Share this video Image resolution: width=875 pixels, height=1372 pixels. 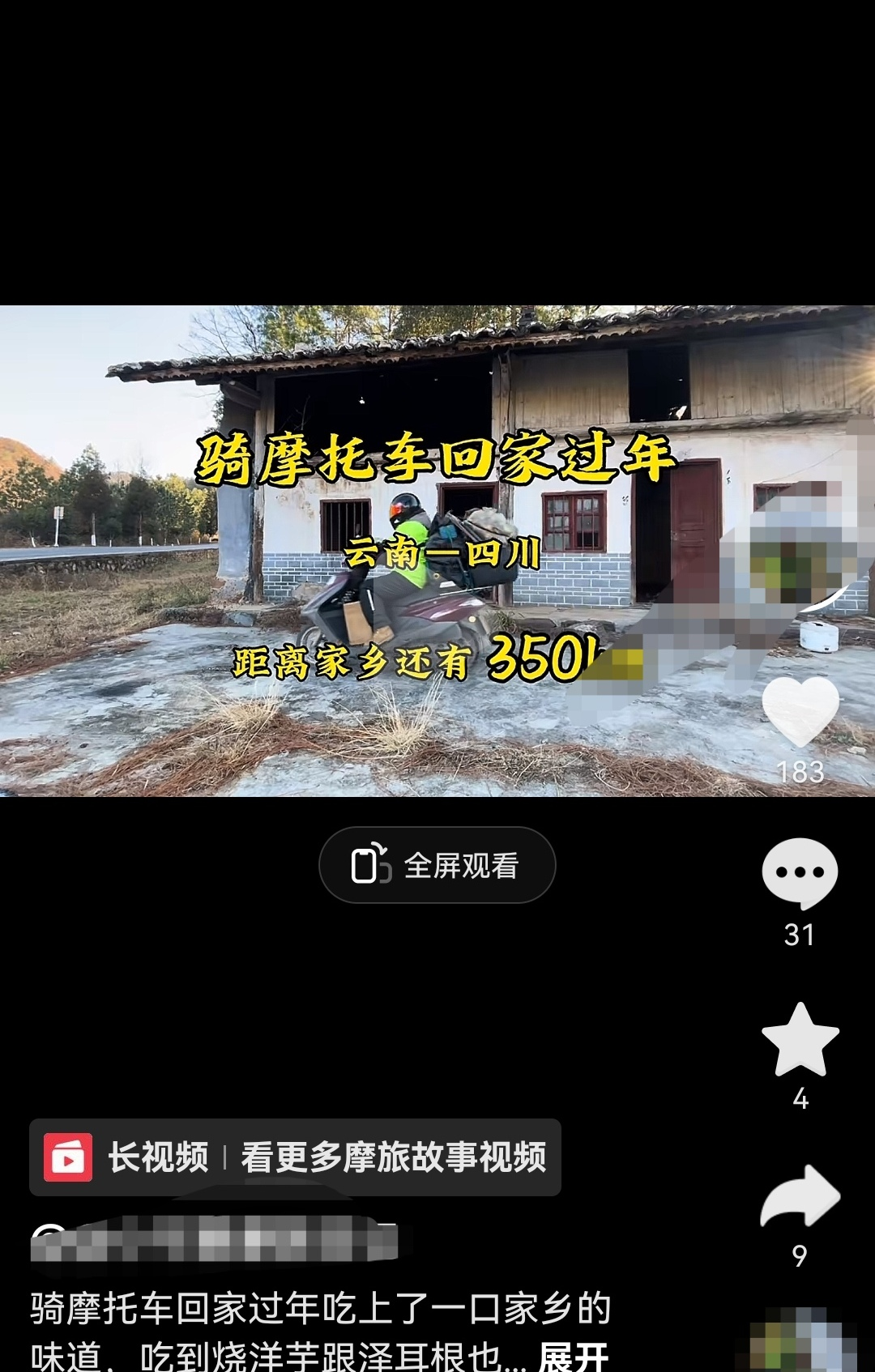click(800, 1197)
